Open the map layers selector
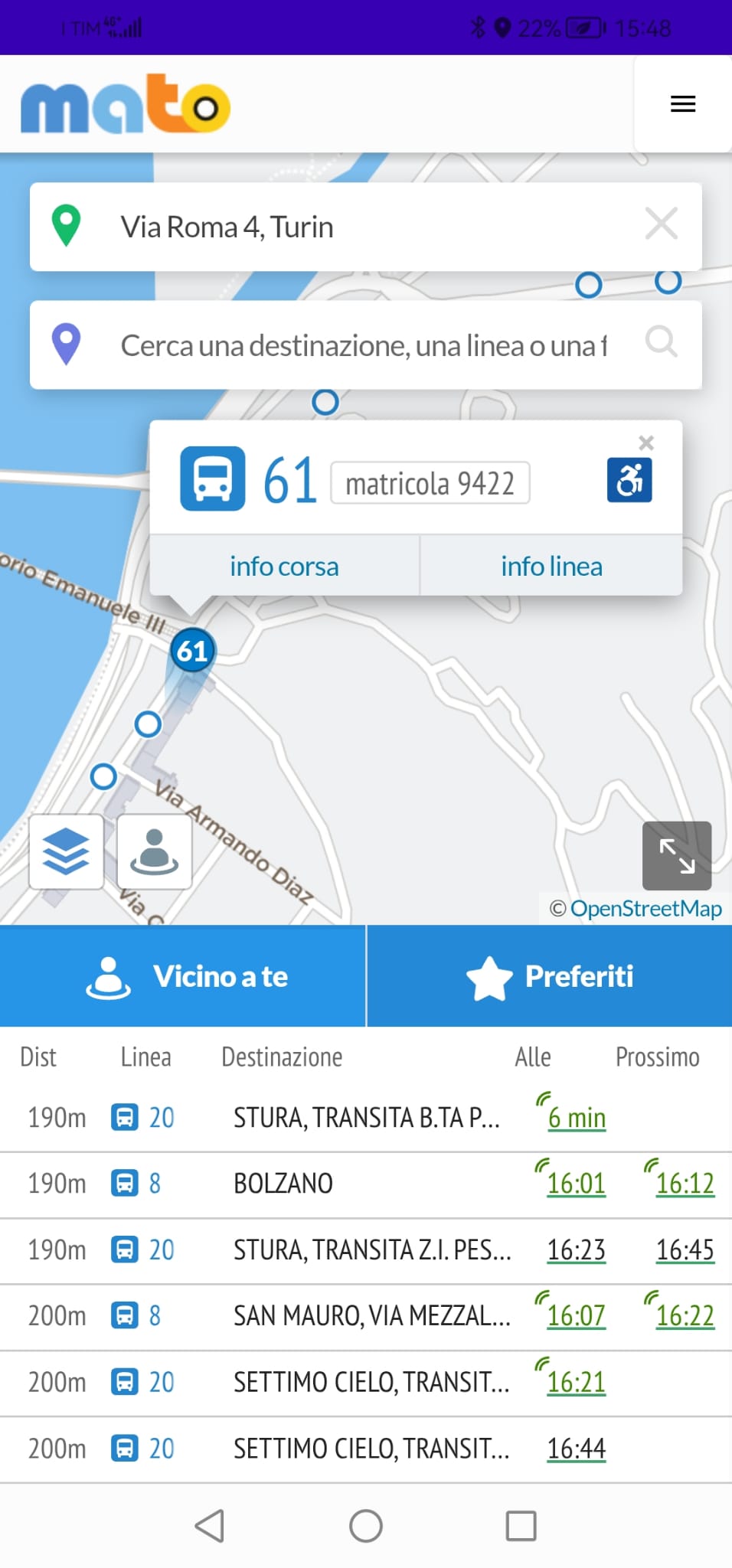The height and width of the screenshot is (1568, 732). 67,851
